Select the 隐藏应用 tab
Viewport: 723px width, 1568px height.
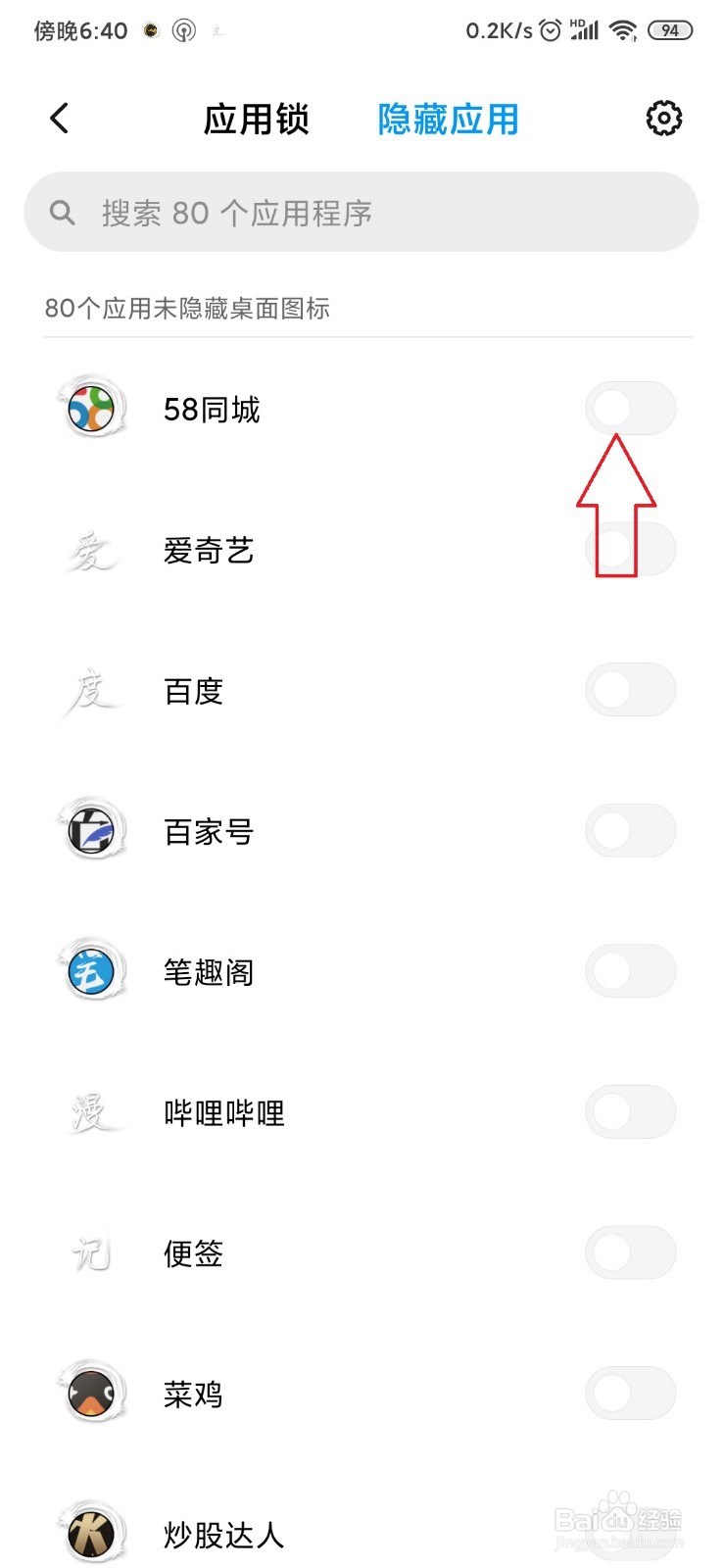(x=448, y=118)
